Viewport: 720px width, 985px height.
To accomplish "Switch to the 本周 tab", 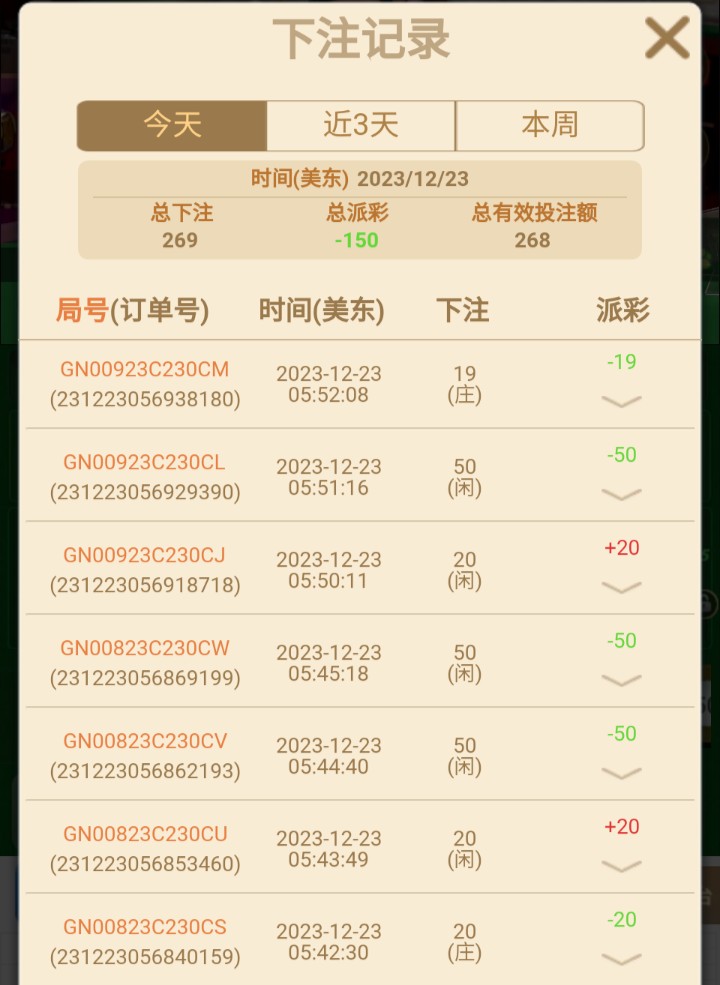I will [x=549, y=125].
